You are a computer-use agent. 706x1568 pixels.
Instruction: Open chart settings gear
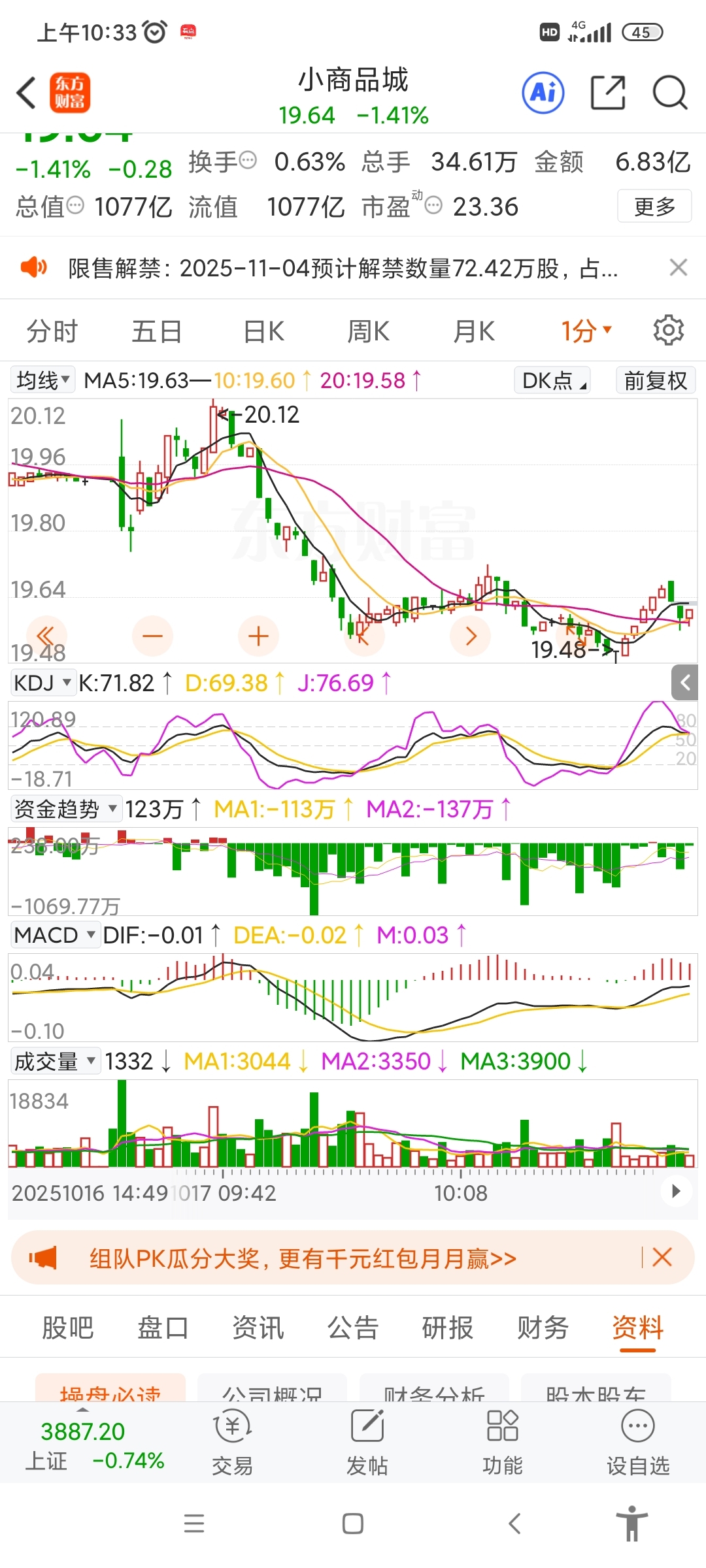tap(669, 330)
